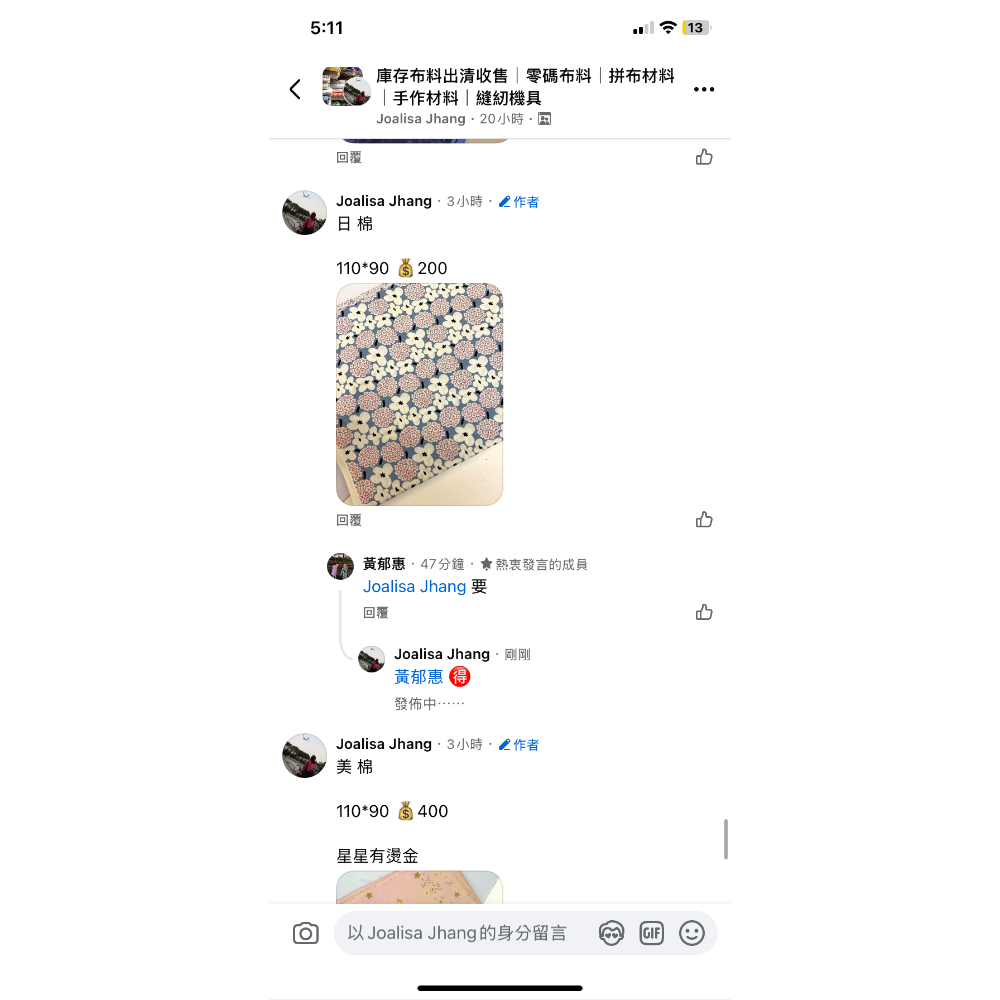Open the three-dot overflow menu
Screen dimensions: 1000x1000
pos(704,89)
